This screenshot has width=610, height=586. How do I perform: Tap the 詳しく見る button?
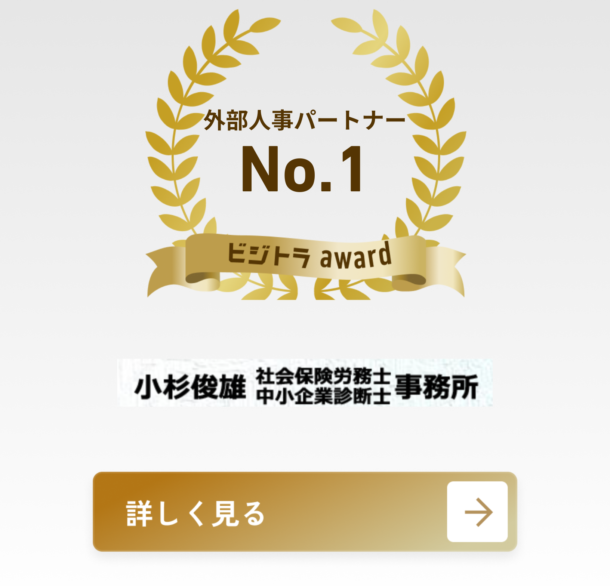304,512
